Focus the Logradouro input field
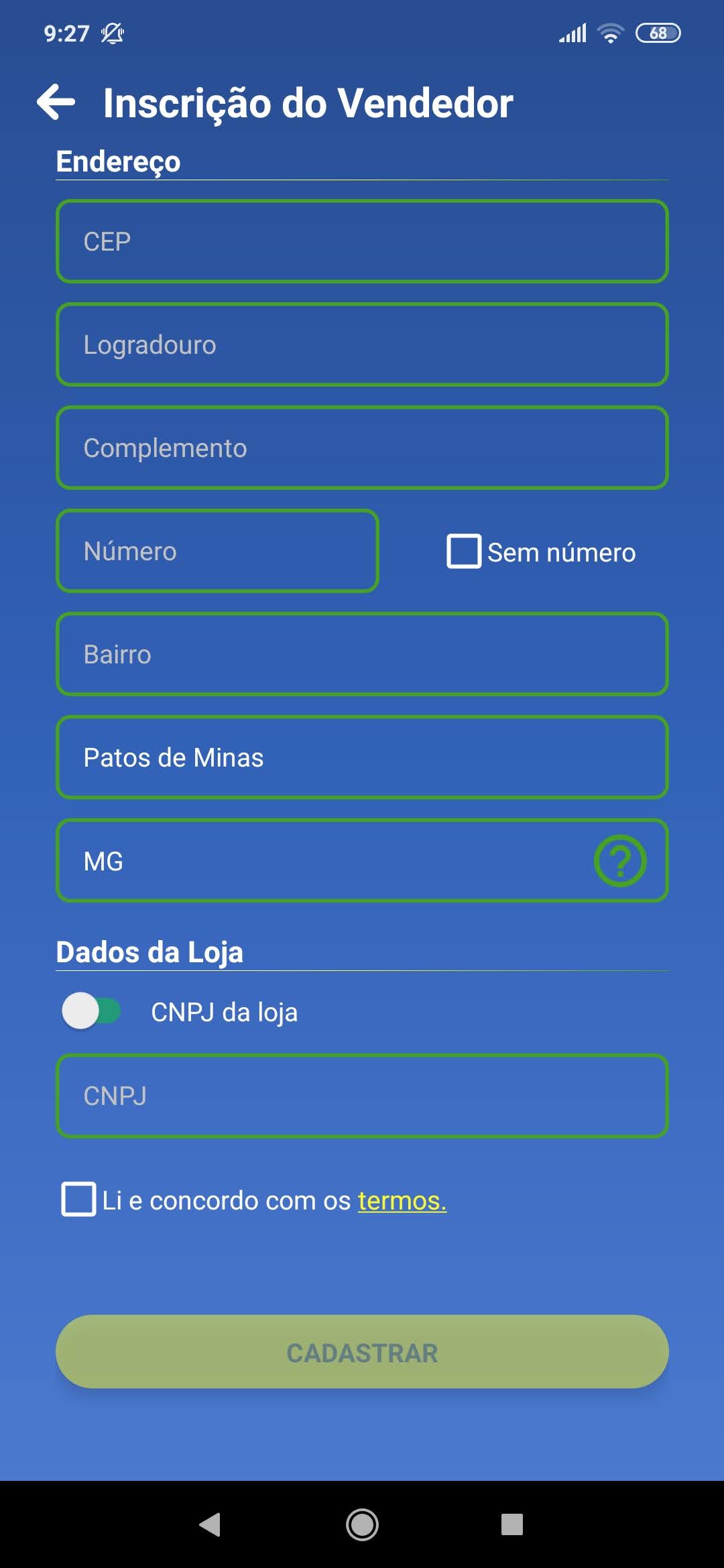Screen dimensions: 724x1568 coord(362,344)
